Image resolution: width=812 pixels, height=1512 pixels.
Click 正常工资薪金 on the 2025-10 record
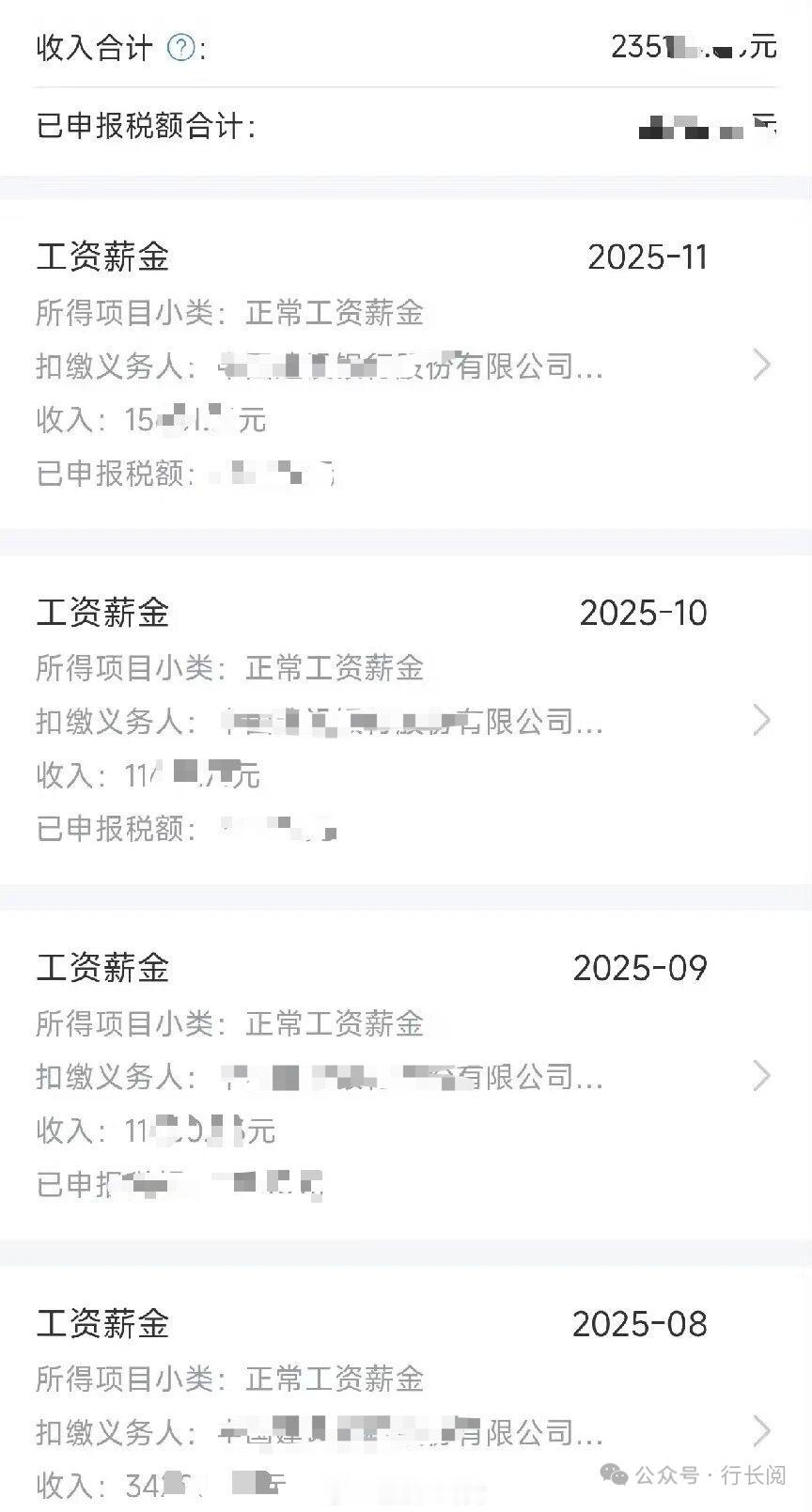336,668
